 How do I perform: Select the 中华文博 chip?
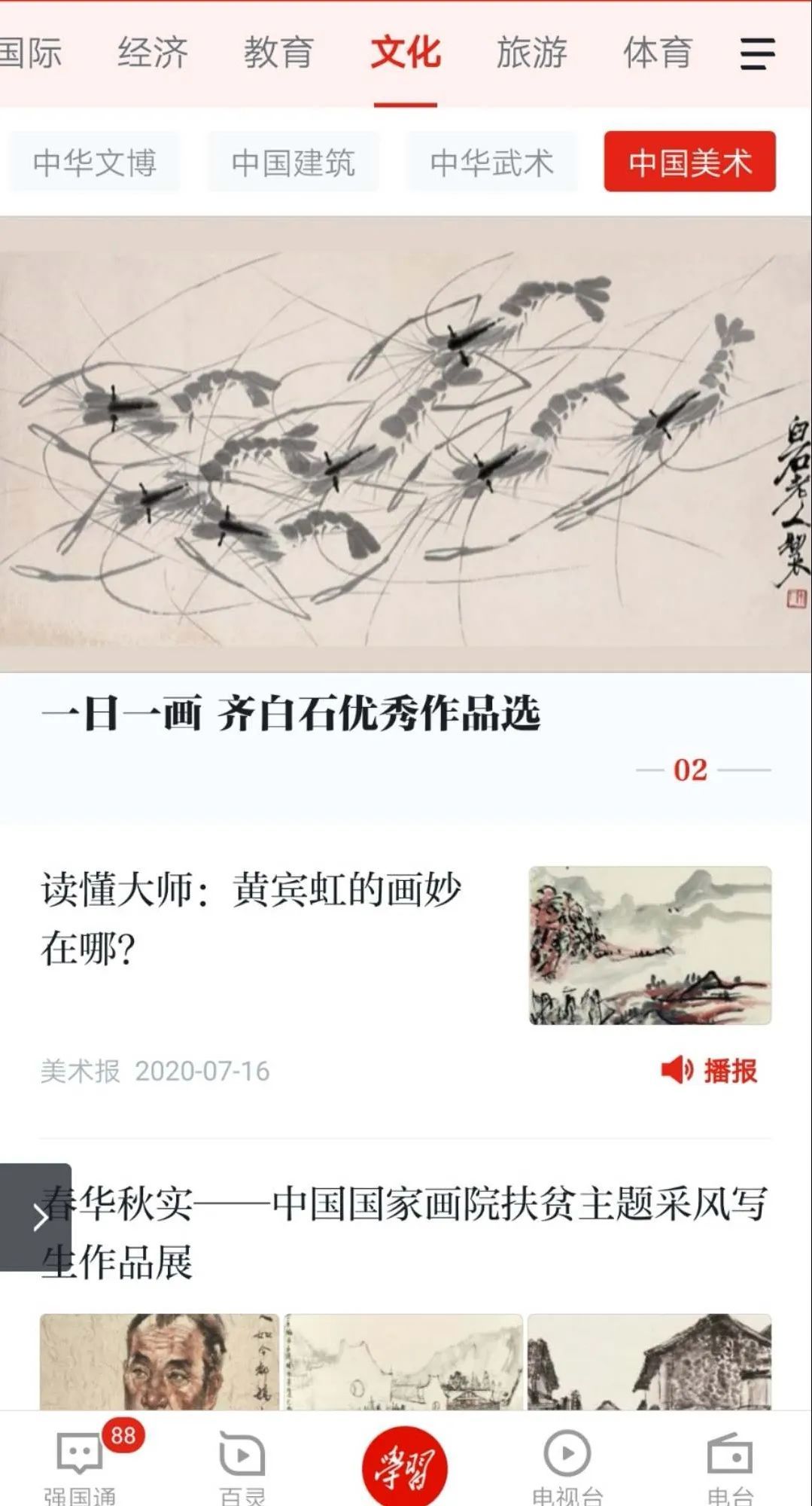pyautogui.click(x=95, y=162)
